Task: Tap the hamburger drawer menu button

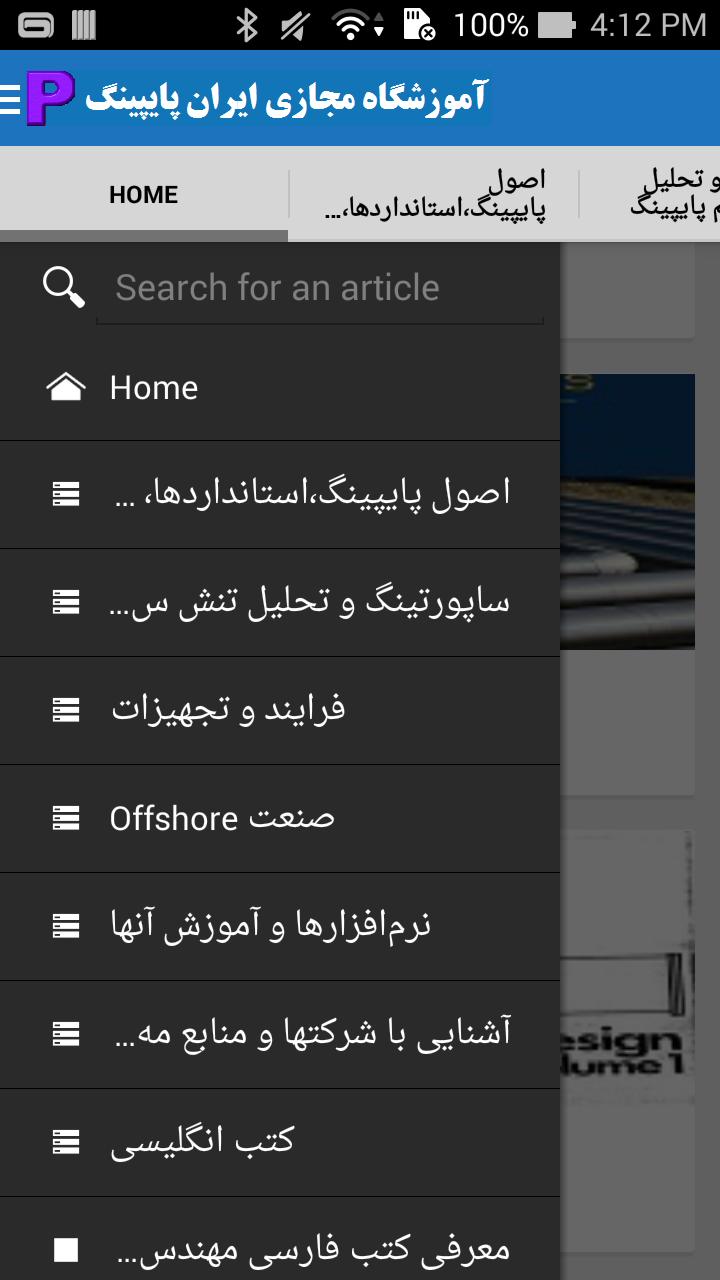Action: coord(12,98)
